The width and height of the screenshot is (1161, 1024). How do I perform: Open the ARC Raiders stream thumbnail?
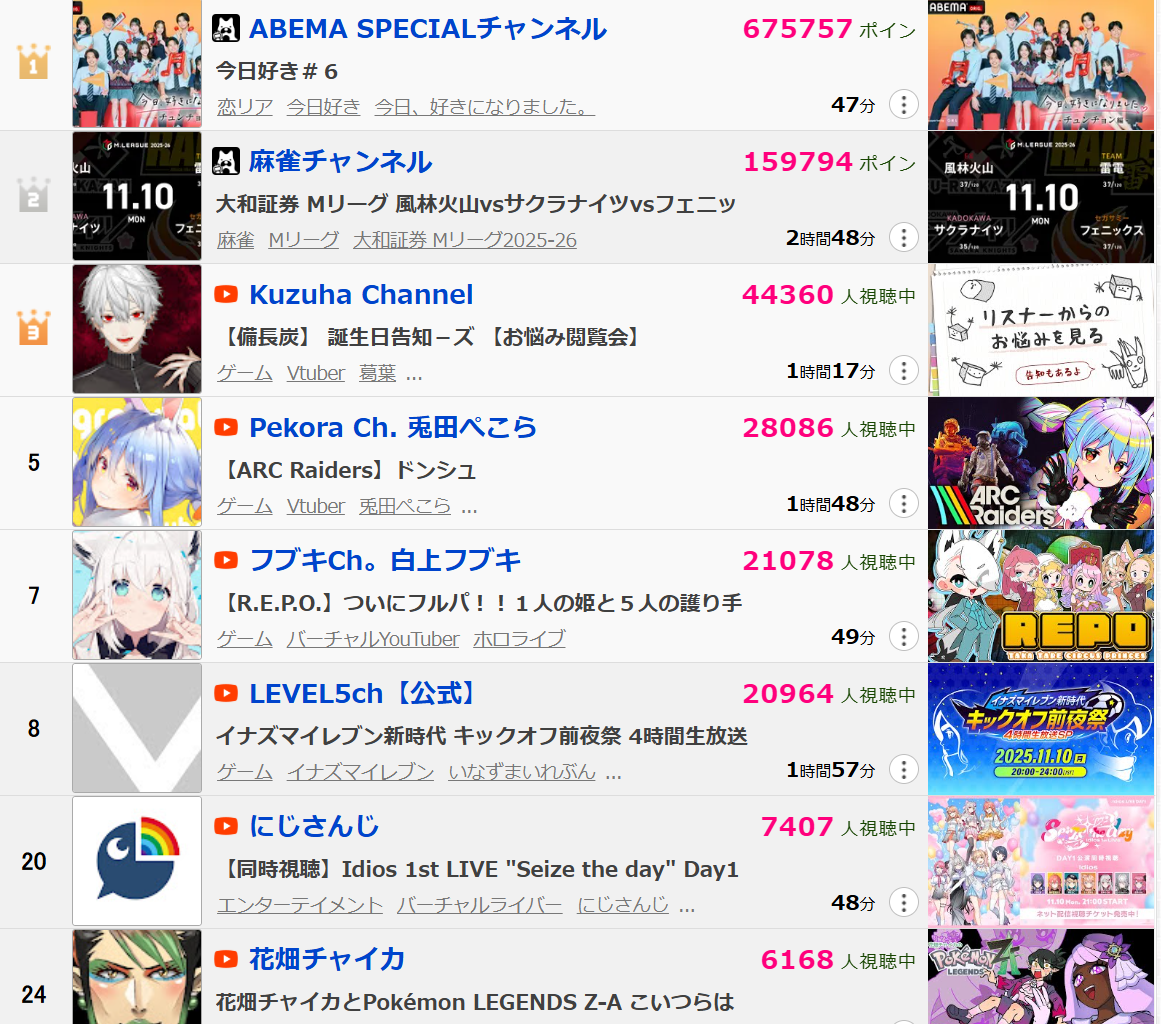[x=1040, y=463]
